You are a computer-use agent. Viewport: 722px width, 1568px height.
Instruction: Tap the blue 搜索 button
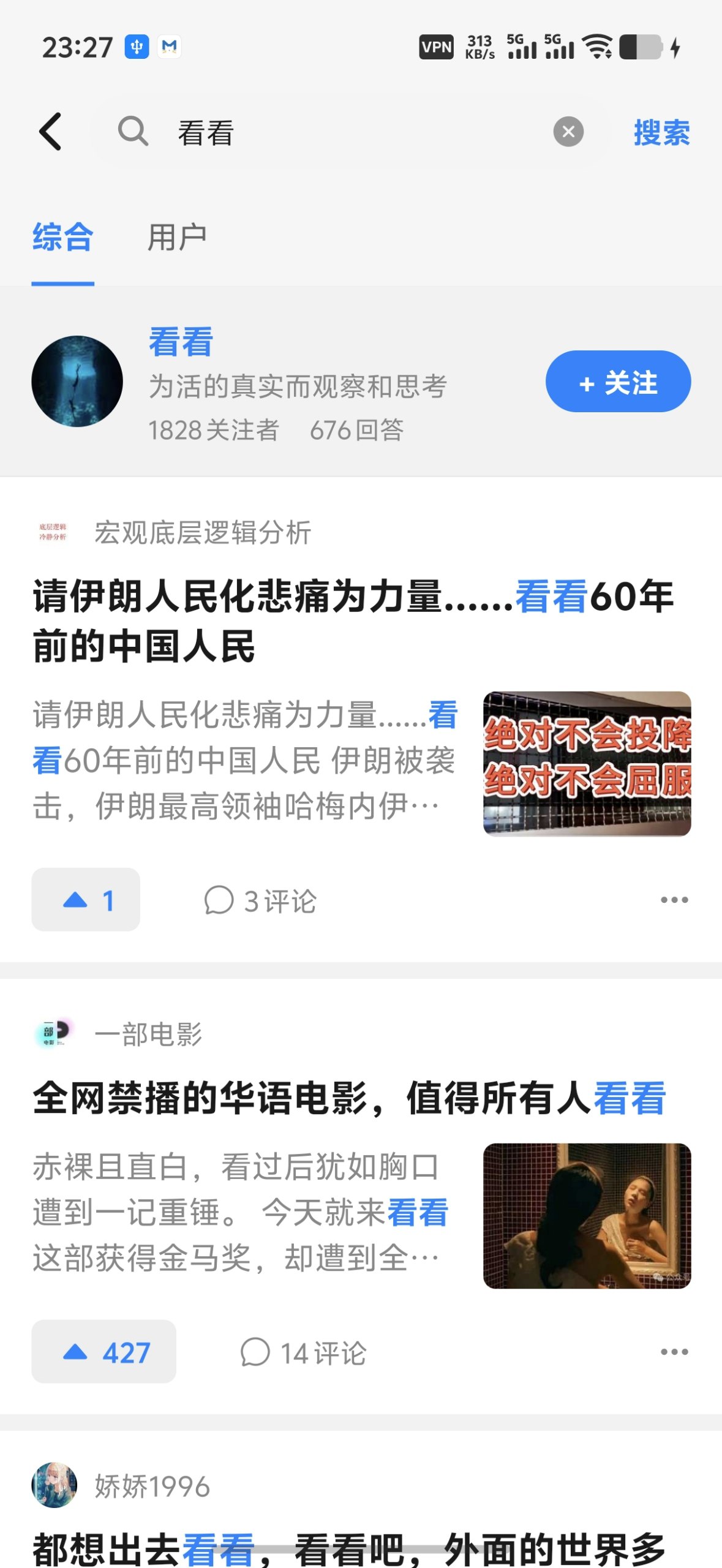(661, 132)
